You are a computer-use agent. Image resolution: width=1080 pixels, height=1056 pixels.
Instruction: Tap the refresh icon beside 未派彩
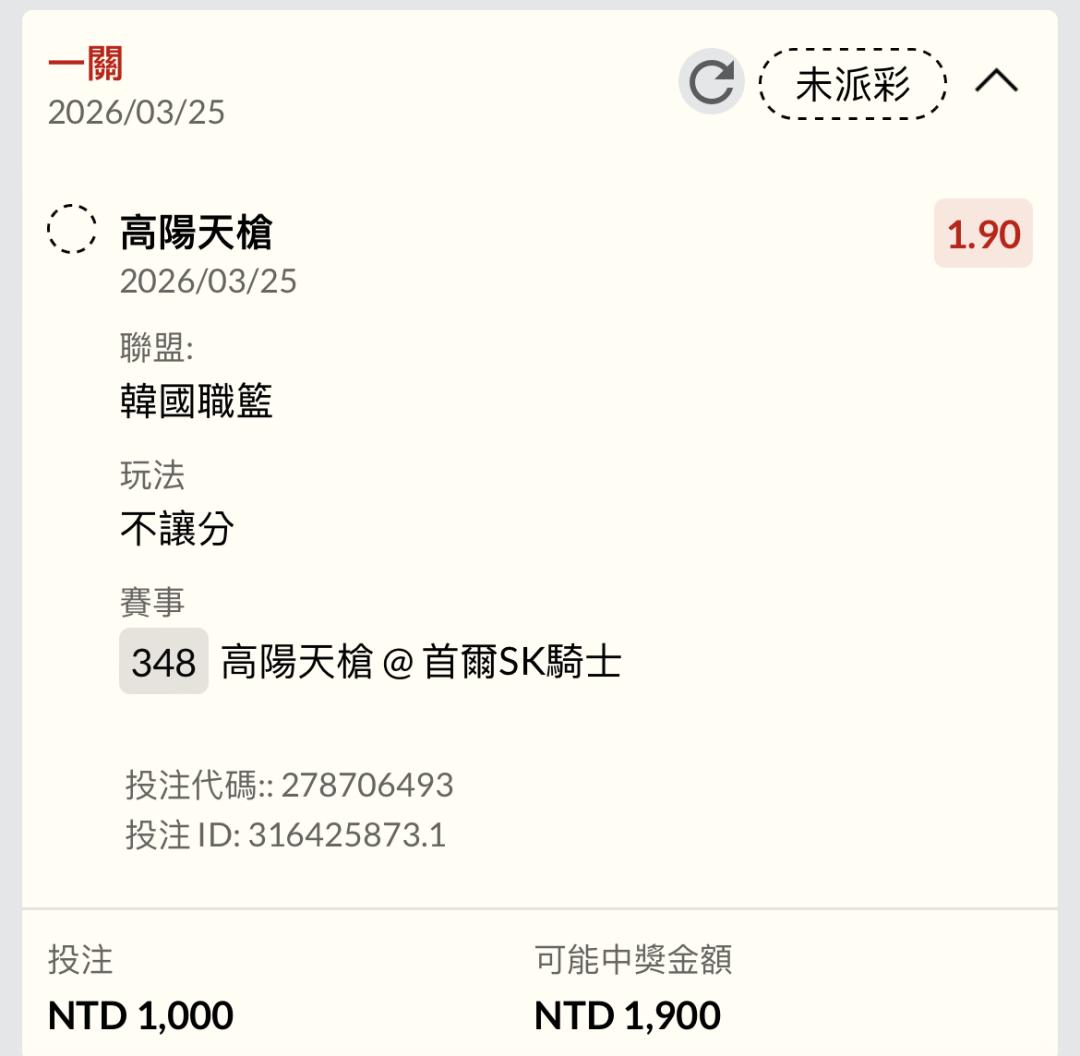click(x=712, y=82)
